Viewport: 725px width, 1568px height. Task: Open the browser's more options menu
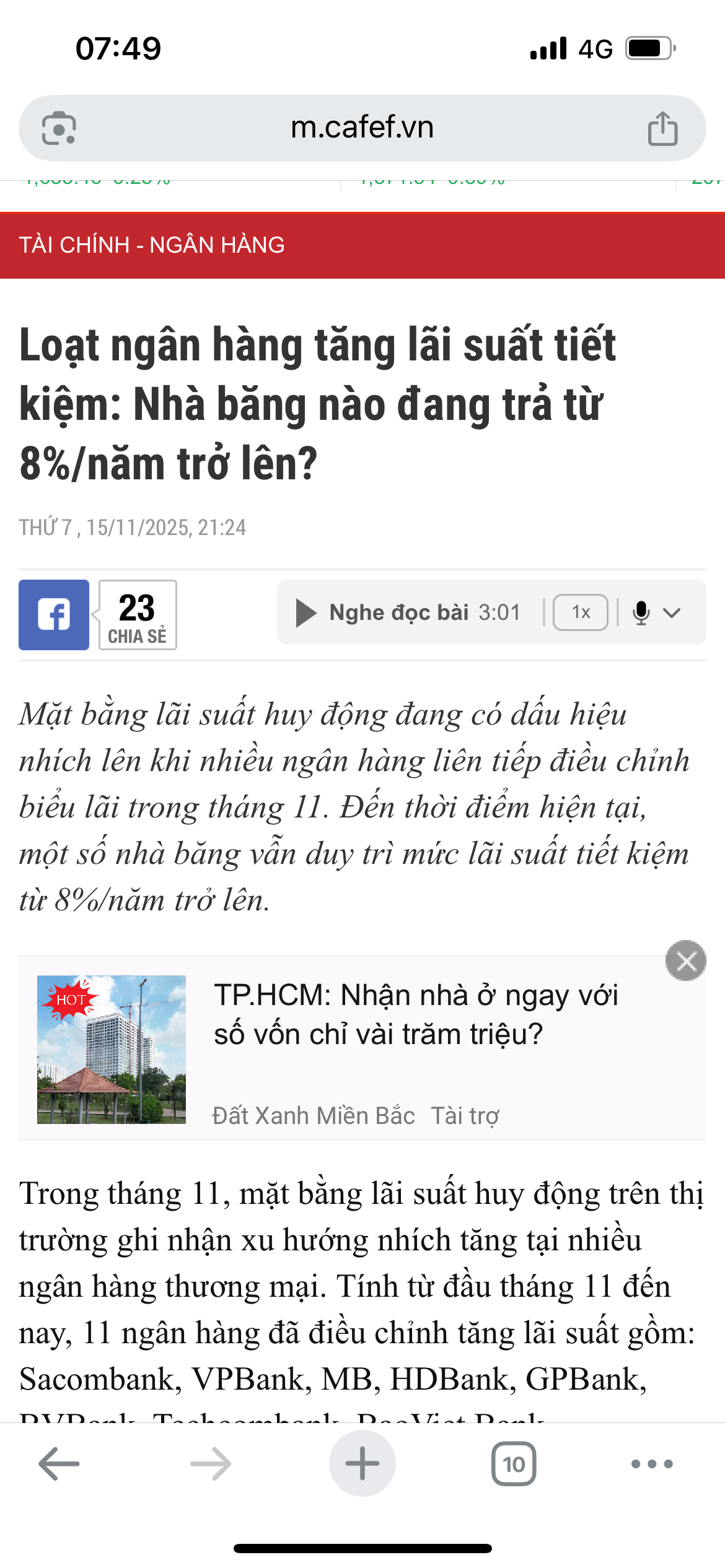pos(652,1464)
